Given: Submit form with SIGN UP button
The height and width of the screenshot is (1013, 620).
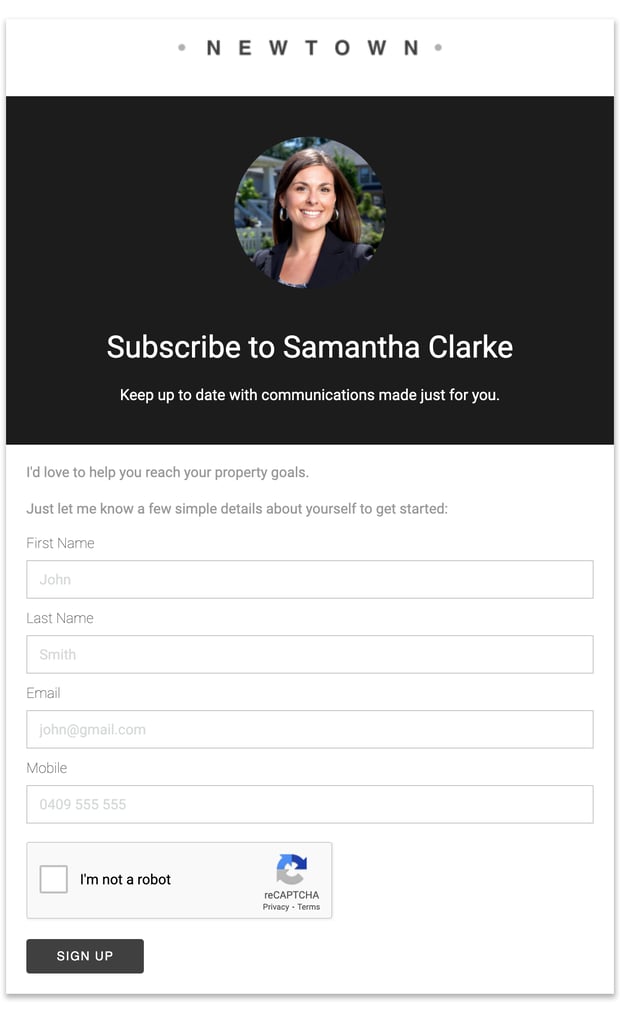Looking at the screenshot, I should [85, 956].
